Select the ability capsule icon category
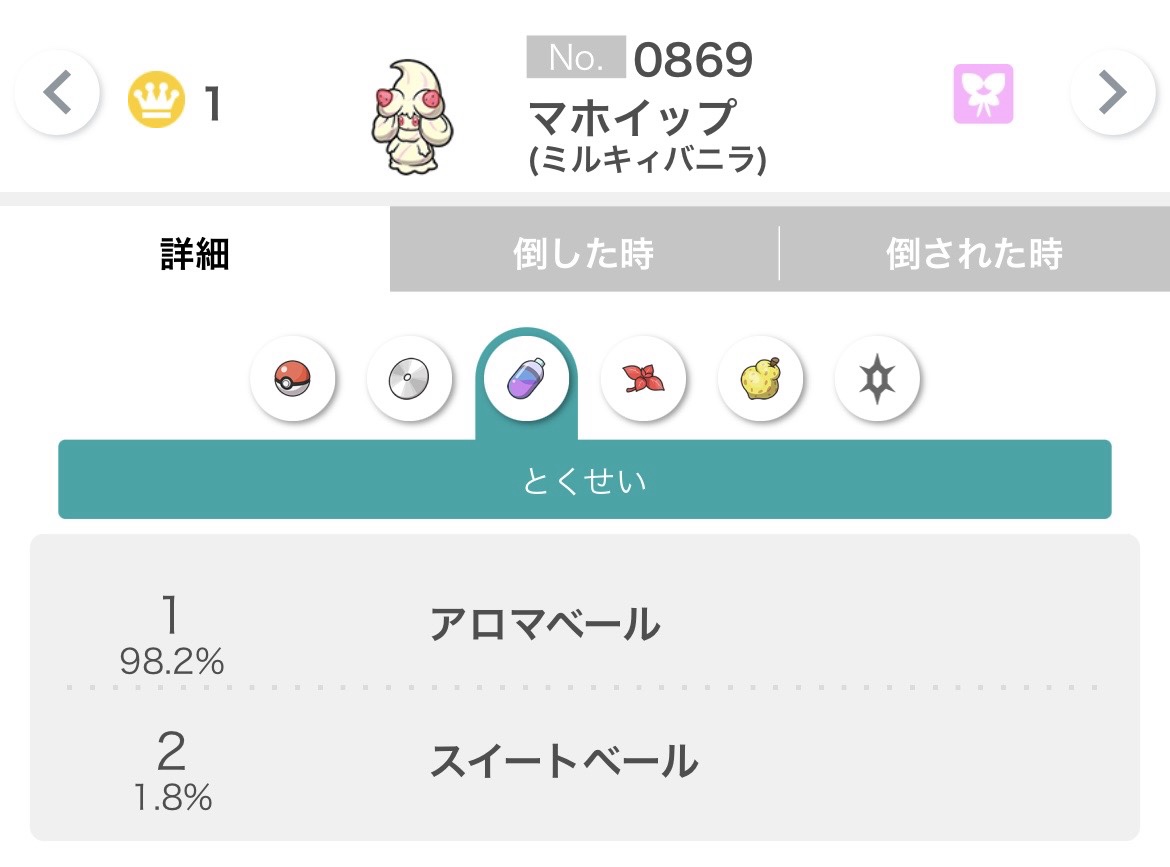1170x867 pixels. click(526, 378)
